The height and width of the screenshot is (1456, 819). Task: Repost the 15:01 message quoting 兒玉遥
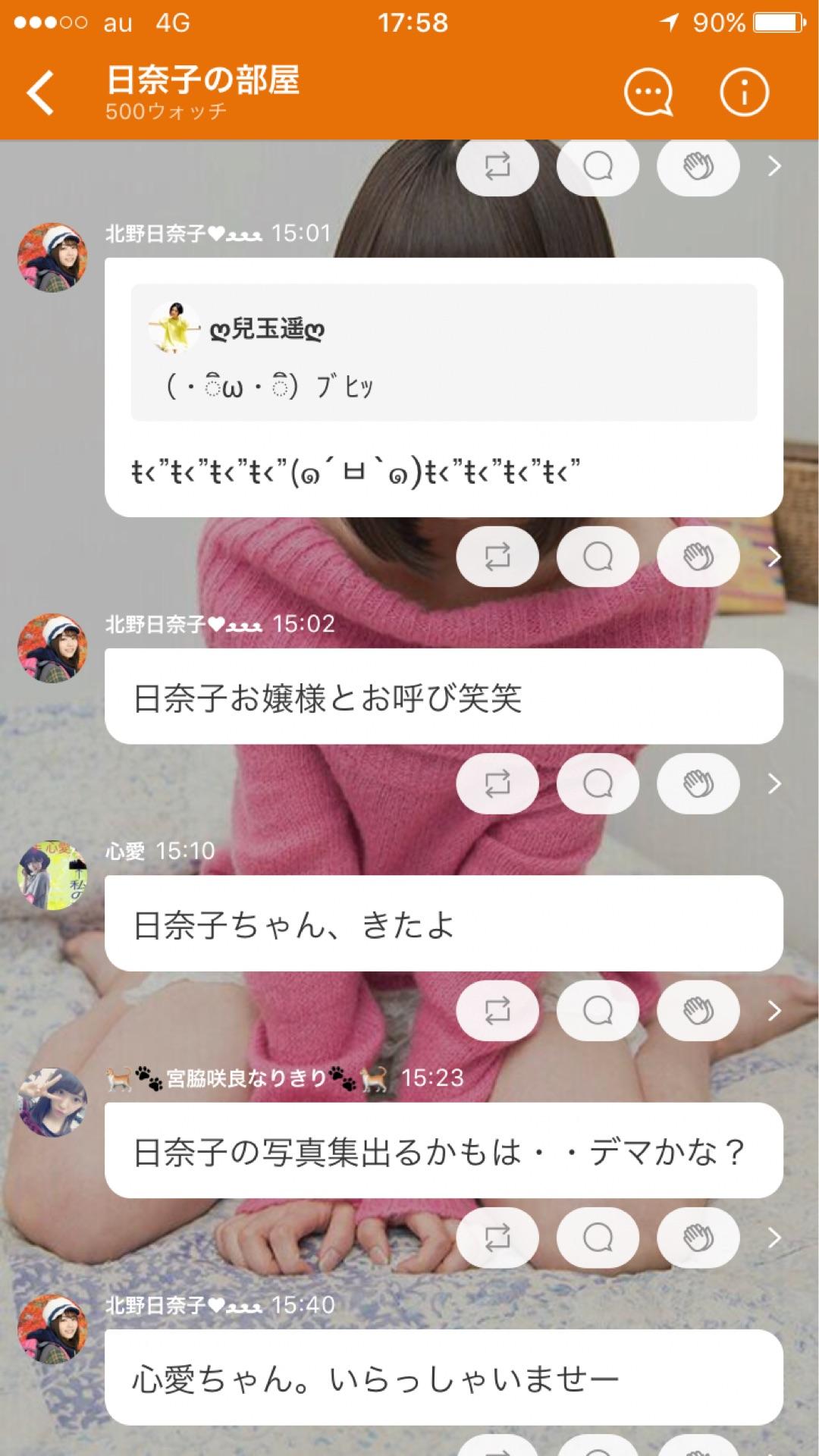497,557
